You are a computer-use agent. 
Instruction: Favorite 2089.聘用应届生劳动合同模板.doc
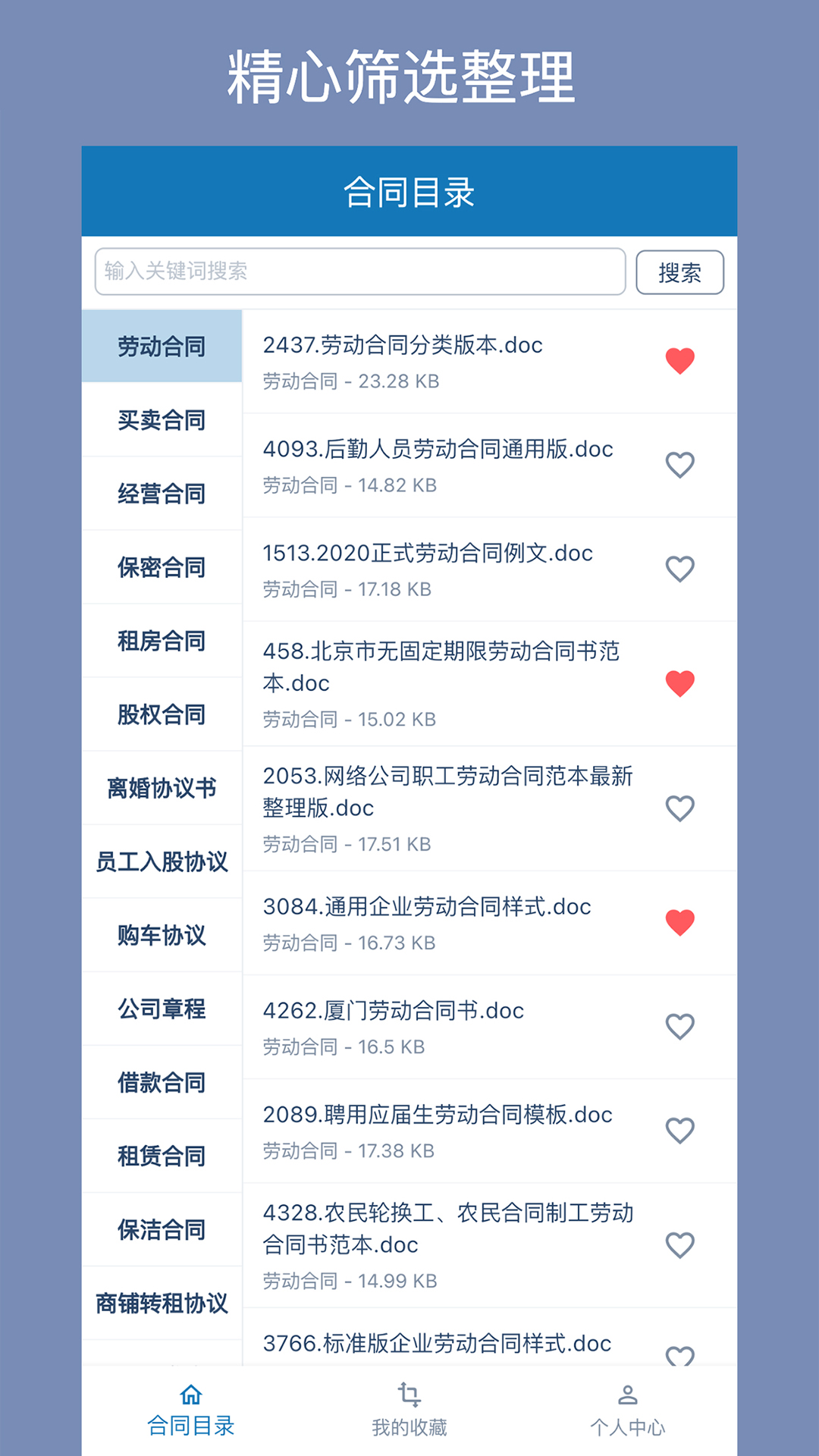(680, 1131)
